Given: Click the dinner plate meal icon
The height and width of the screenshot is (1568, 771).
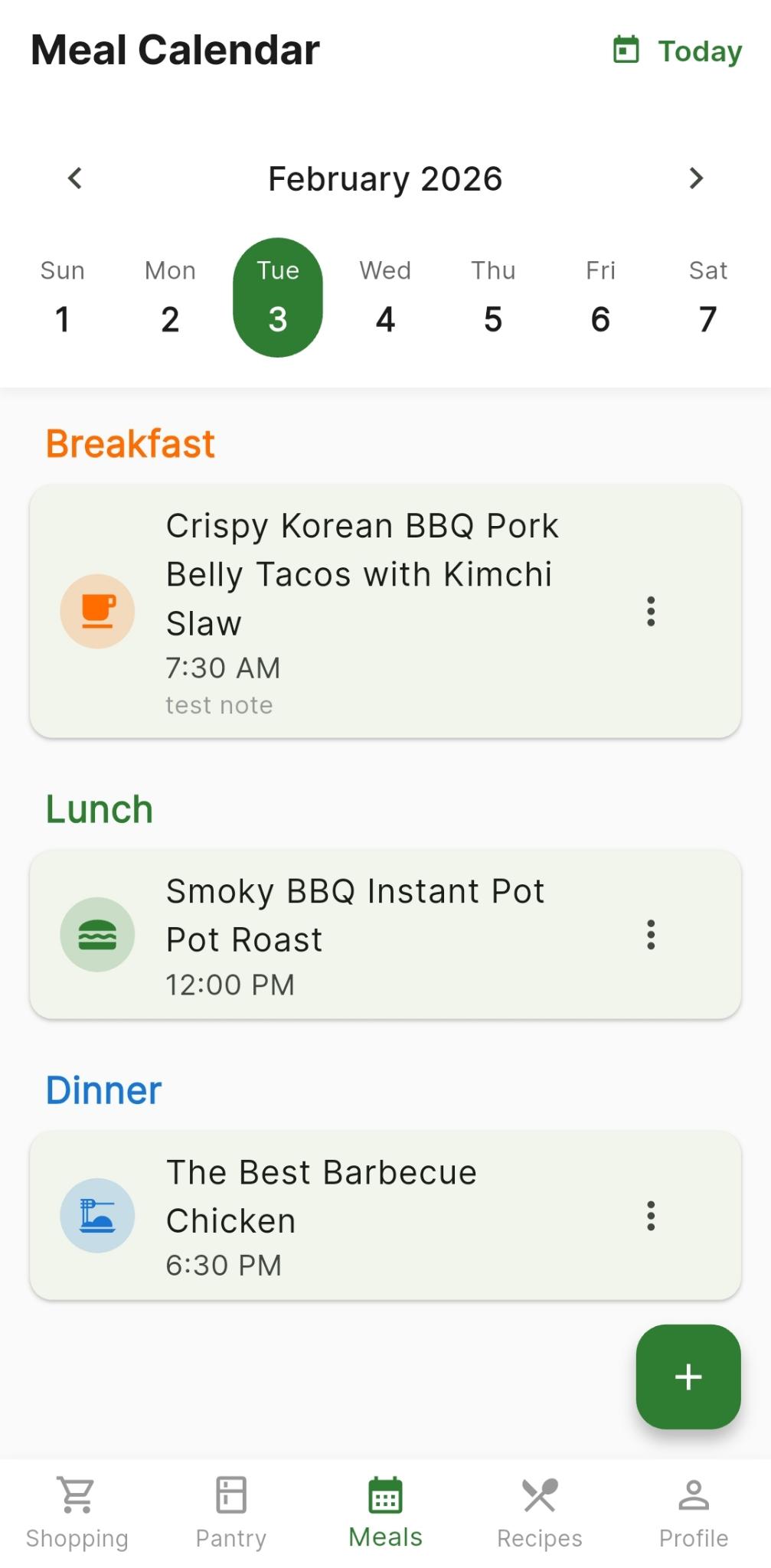Looking at the screenshot, I should click(x=97, y=1216).
